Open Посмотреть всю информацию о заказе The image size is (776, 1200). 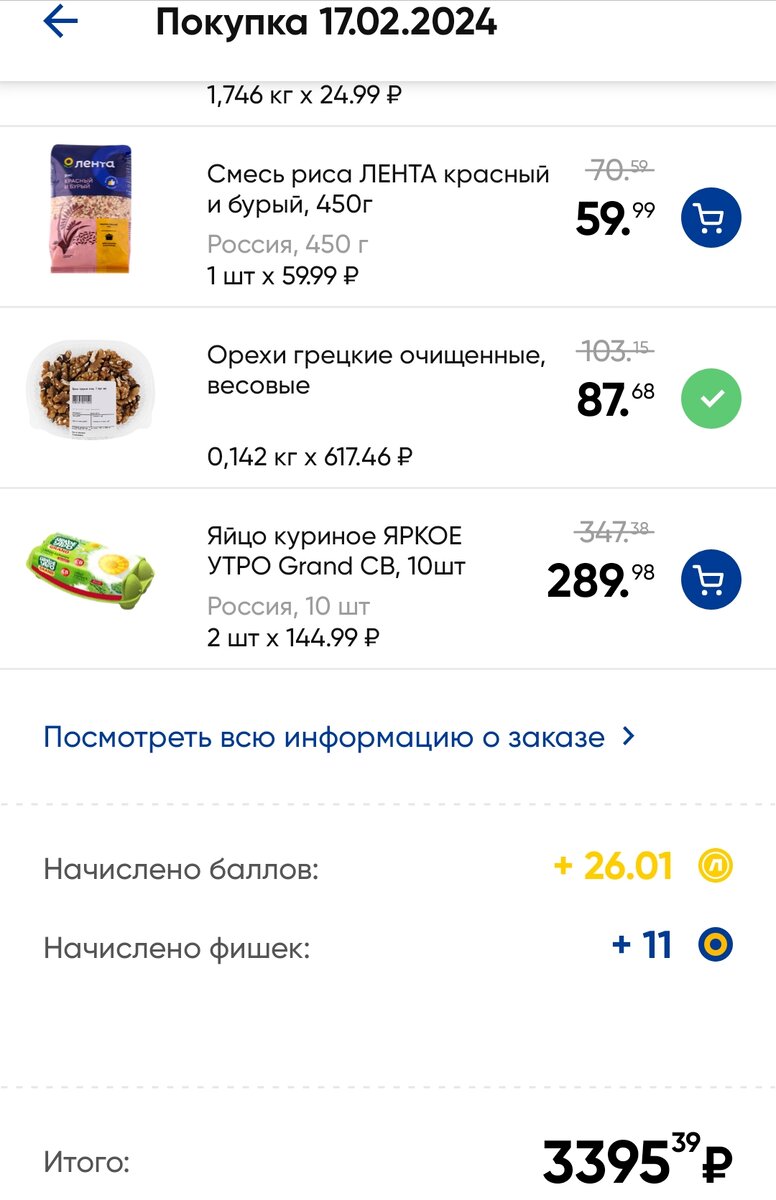click(340, 738)
